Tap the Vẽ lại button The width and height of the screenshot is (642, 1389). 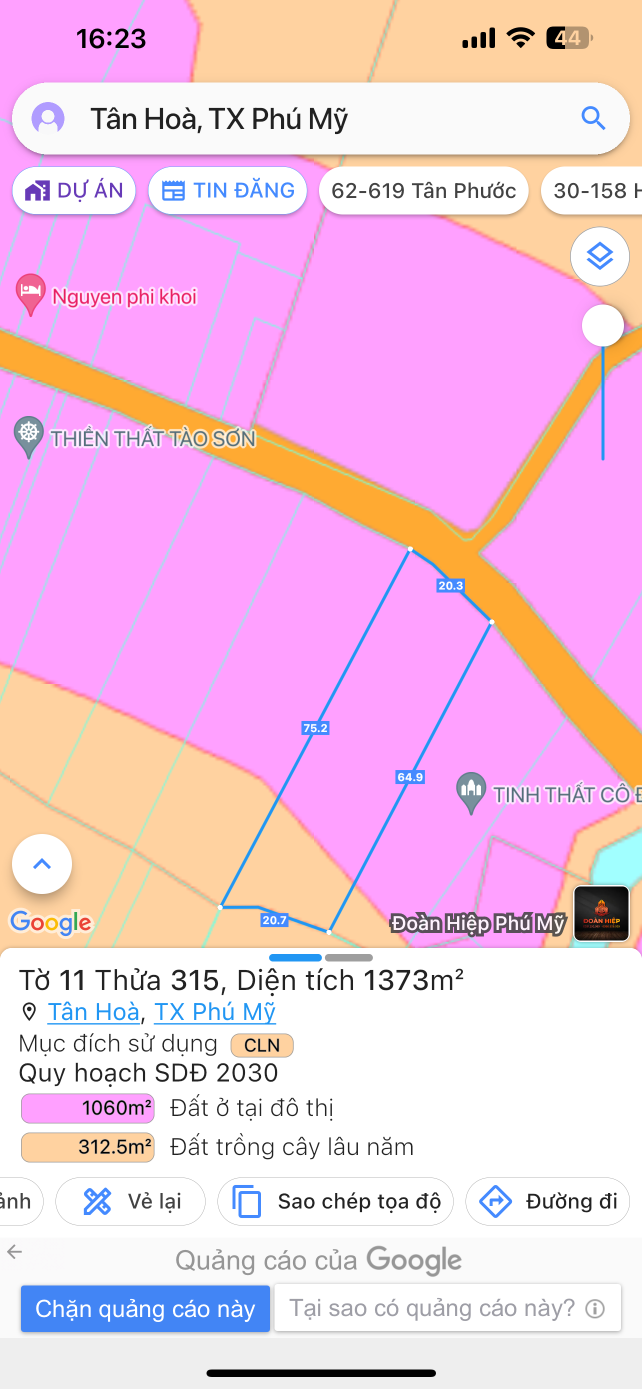click(x=131, y=1201)
